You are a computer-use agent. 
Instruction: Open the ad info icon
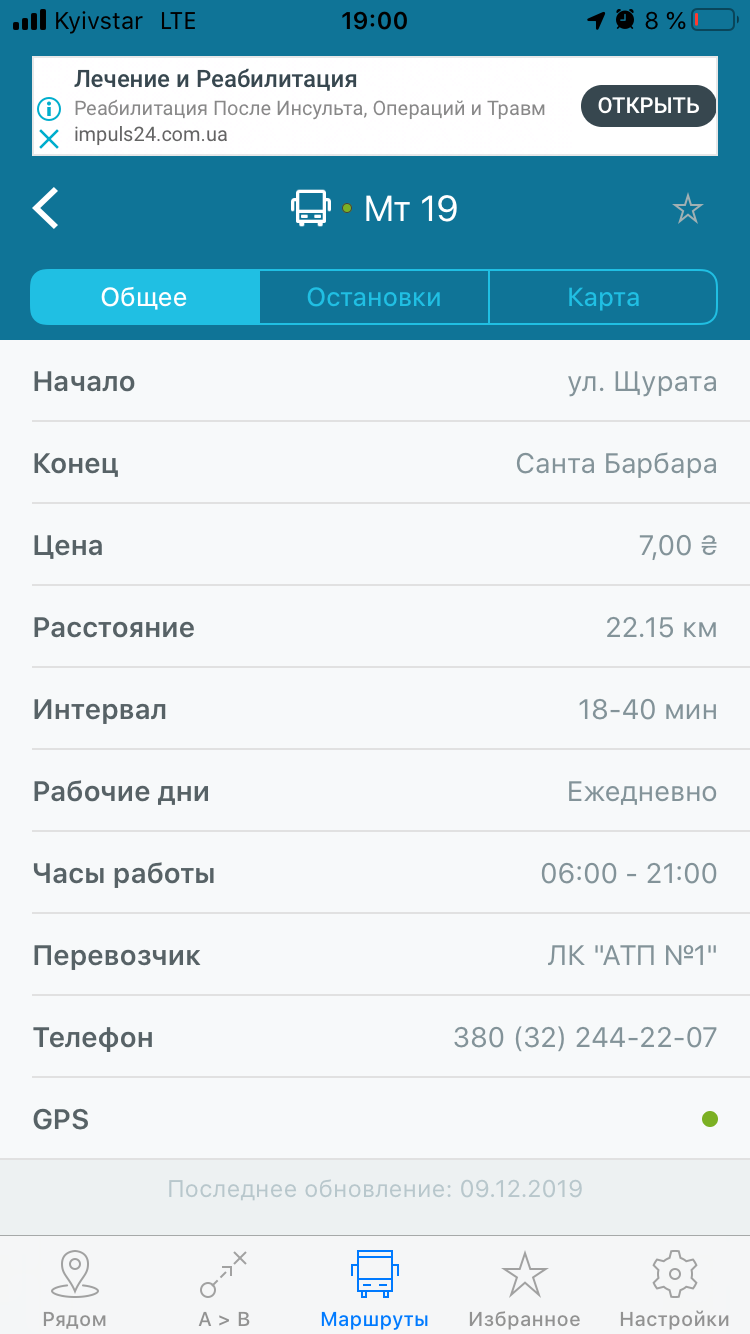[x=48, y=109]
